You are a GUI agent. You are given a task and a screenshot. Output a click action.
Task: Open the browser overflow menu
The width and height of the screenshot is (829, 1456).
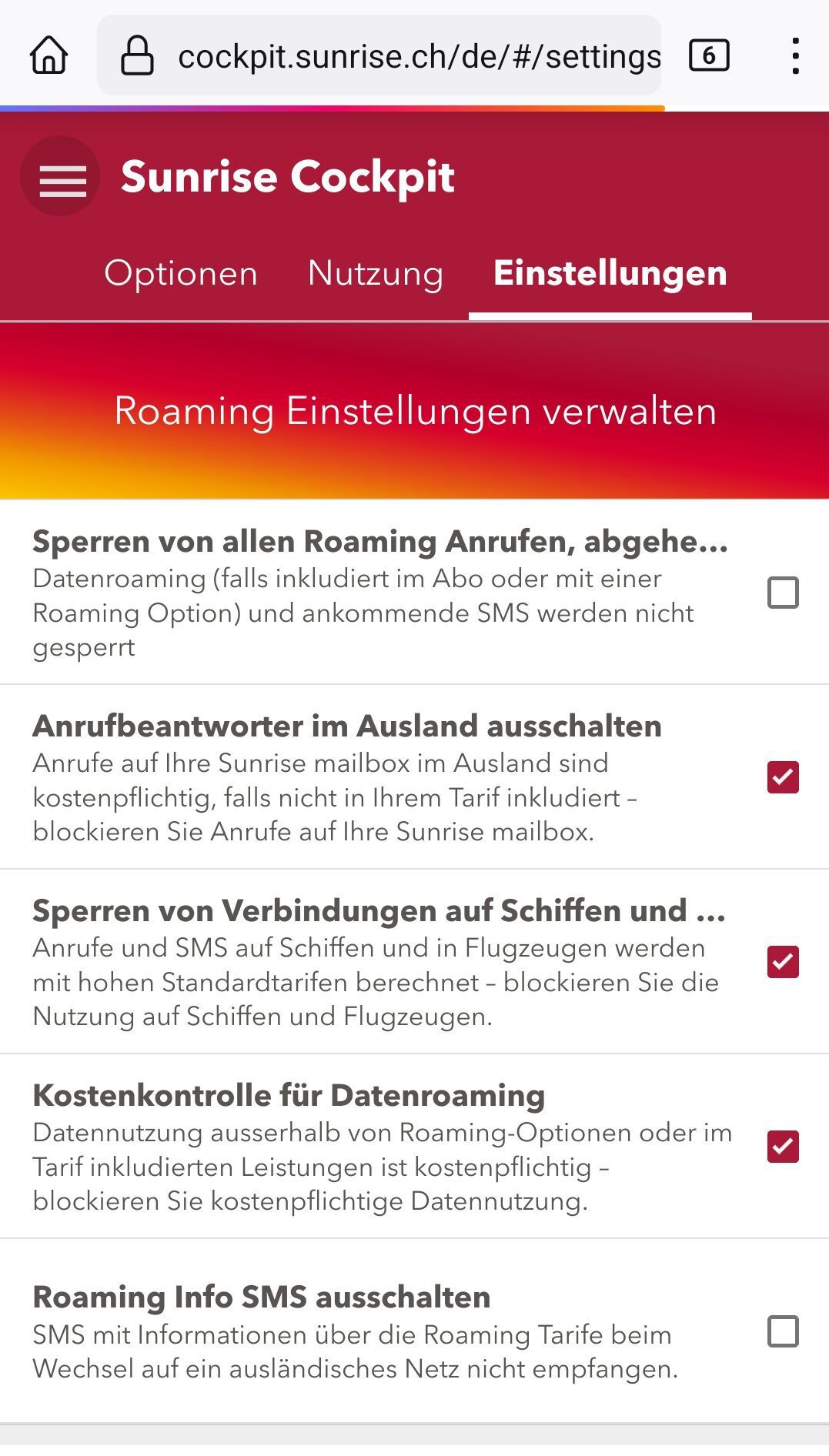(x=795, y=56)
